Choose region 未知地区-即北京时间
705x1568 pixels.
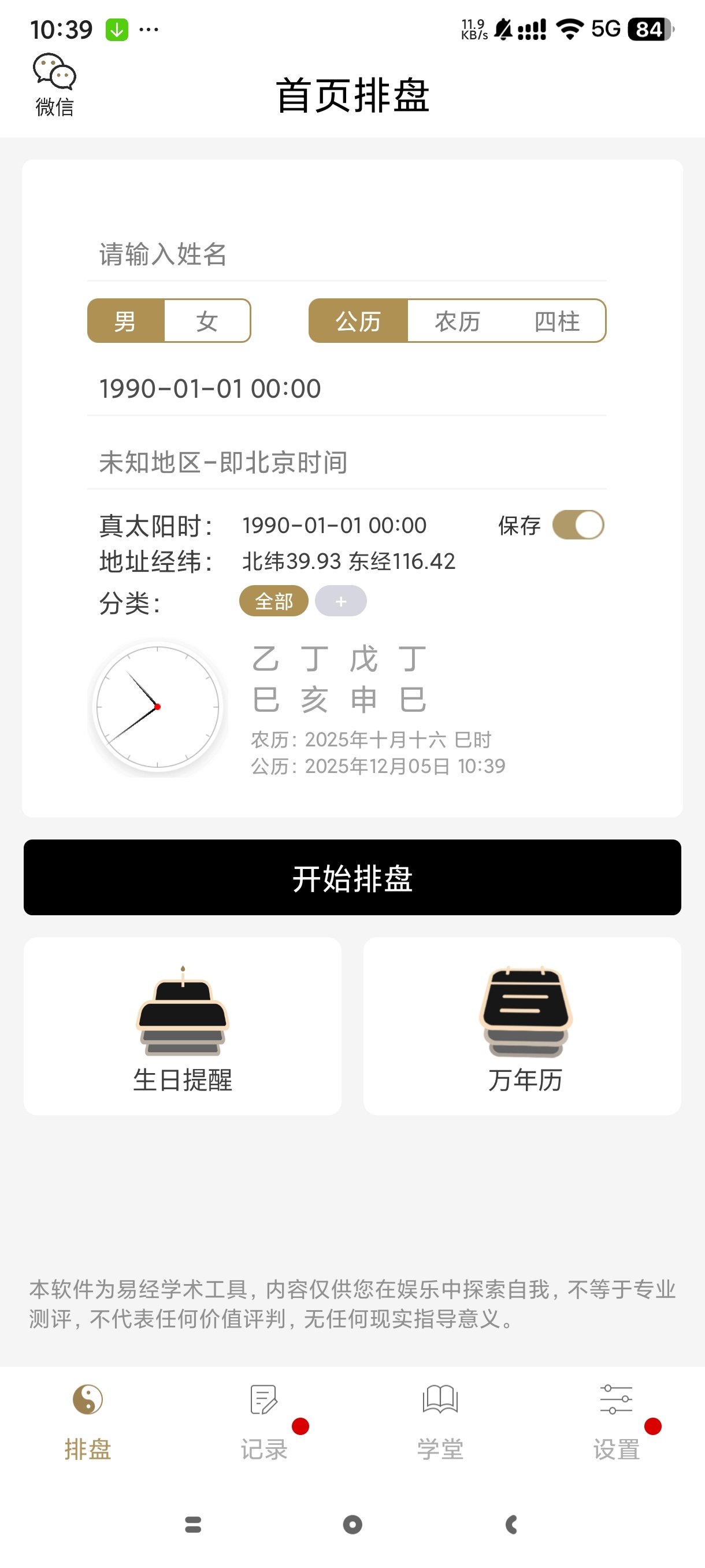pos(346,463)
